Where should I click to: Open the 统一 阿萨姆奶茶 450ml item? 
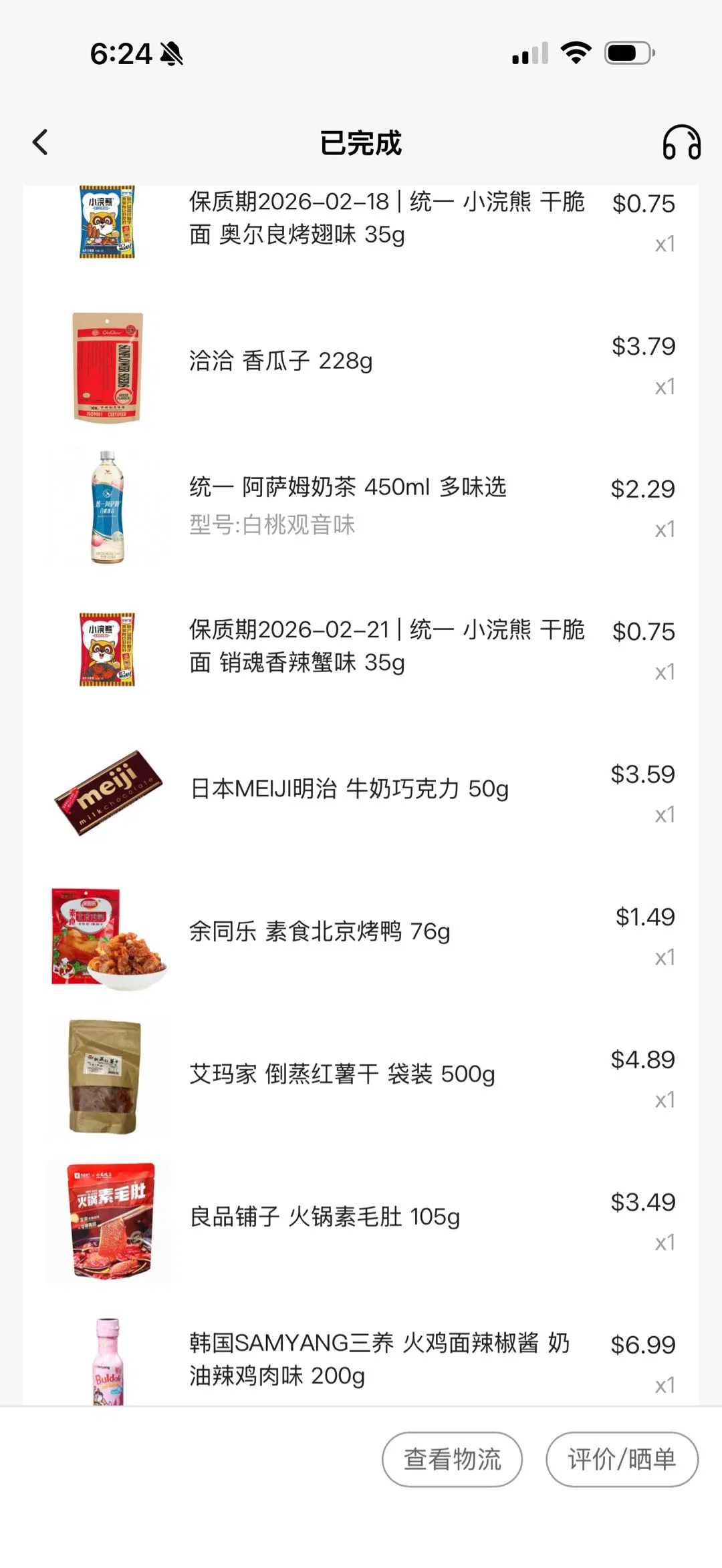(348, 488)
